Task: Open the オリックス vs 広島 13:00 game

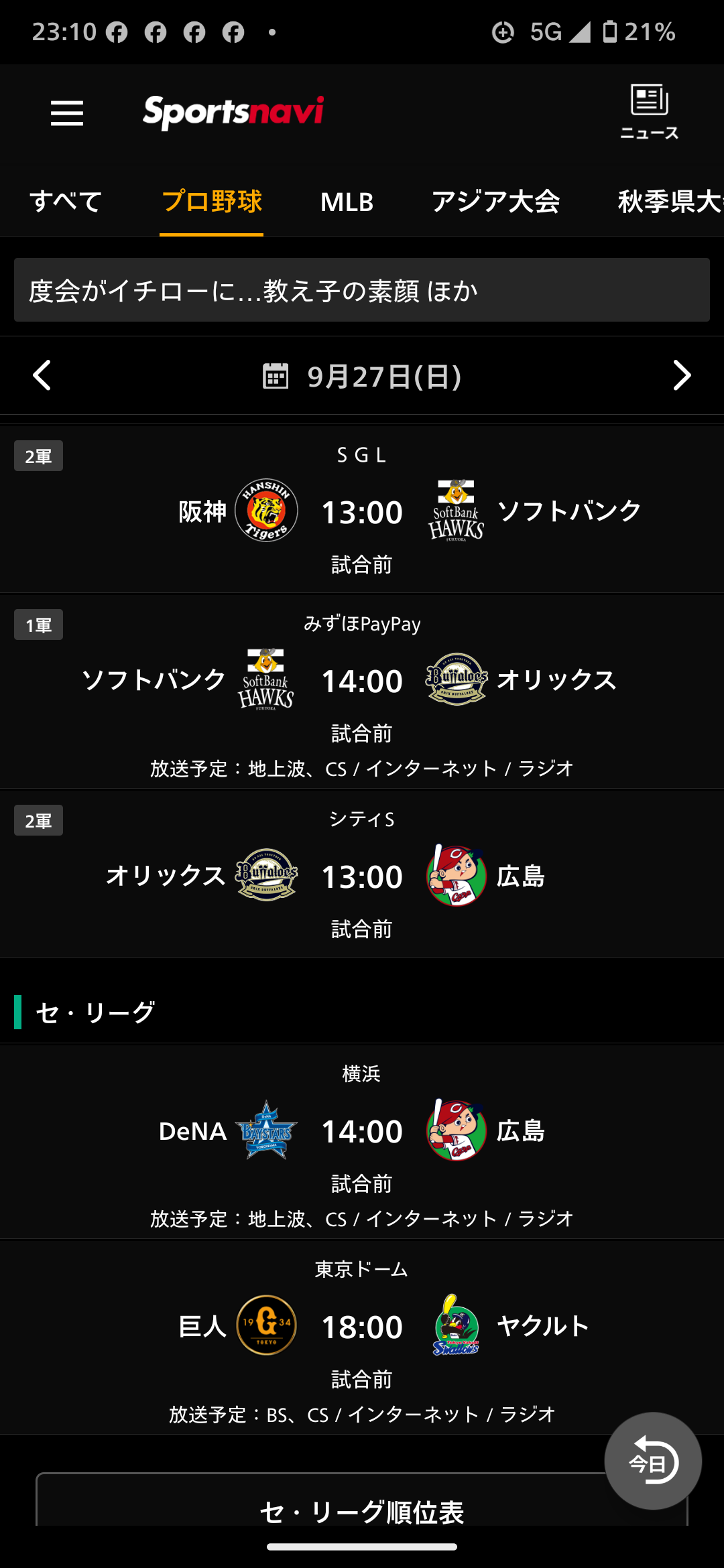Action: point(362,874)
